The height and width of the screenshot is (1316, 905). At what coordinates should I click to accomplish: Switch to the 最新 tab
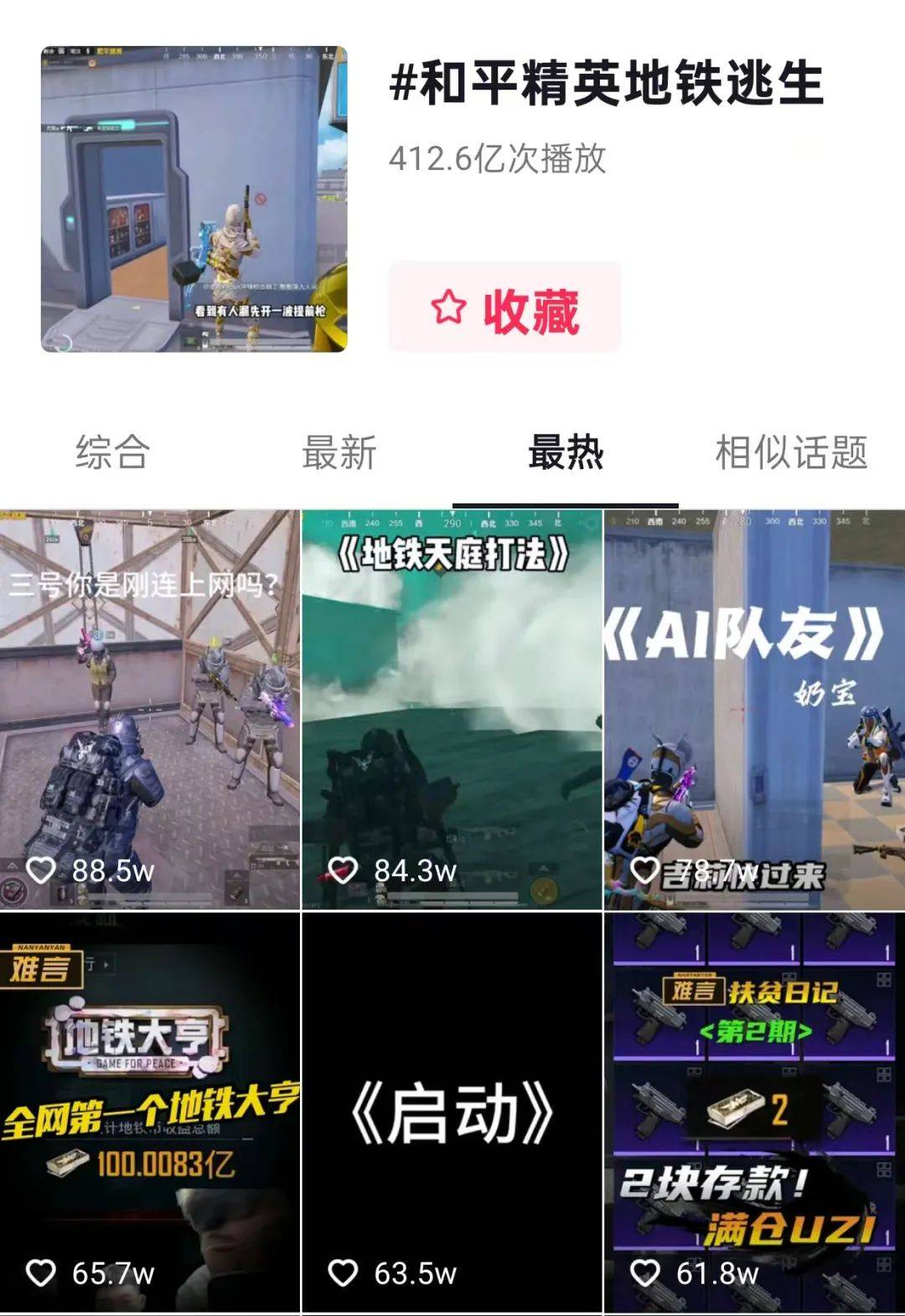coord(339,452)
